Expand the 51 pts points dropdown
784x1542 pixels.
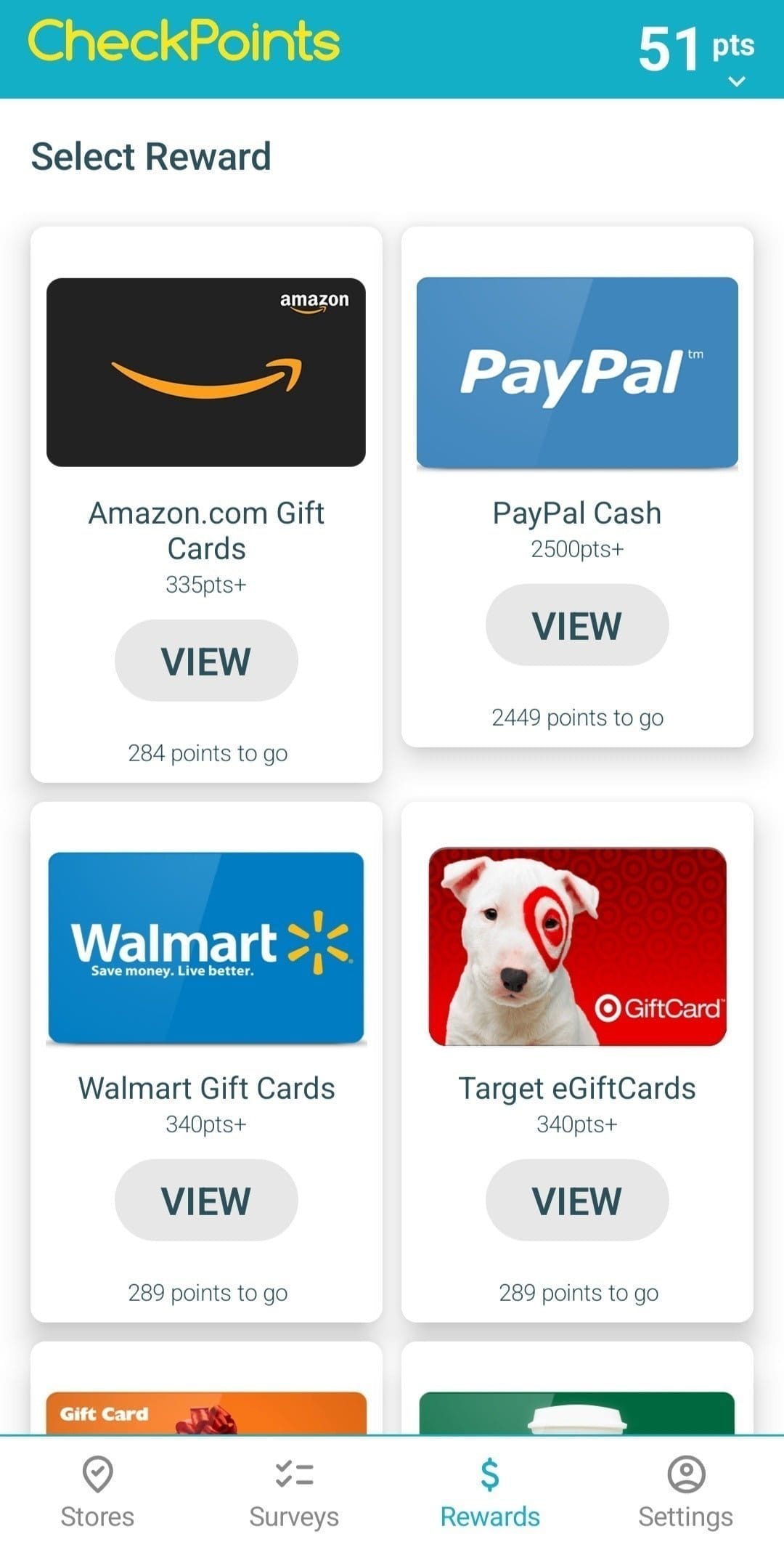click(x=697, y=54)
